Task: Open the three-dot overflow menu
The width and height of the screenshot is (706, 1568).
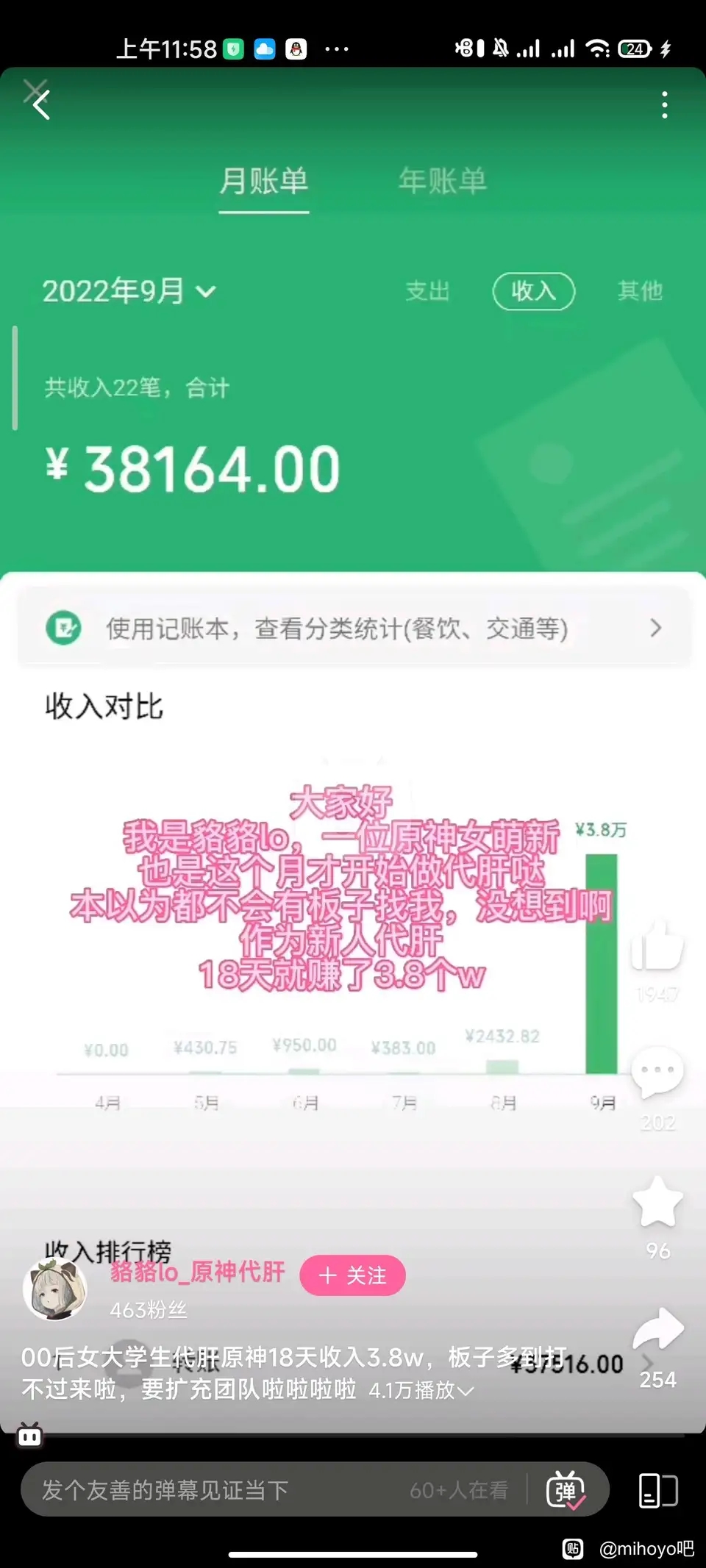Action: [x=664, y=105]
